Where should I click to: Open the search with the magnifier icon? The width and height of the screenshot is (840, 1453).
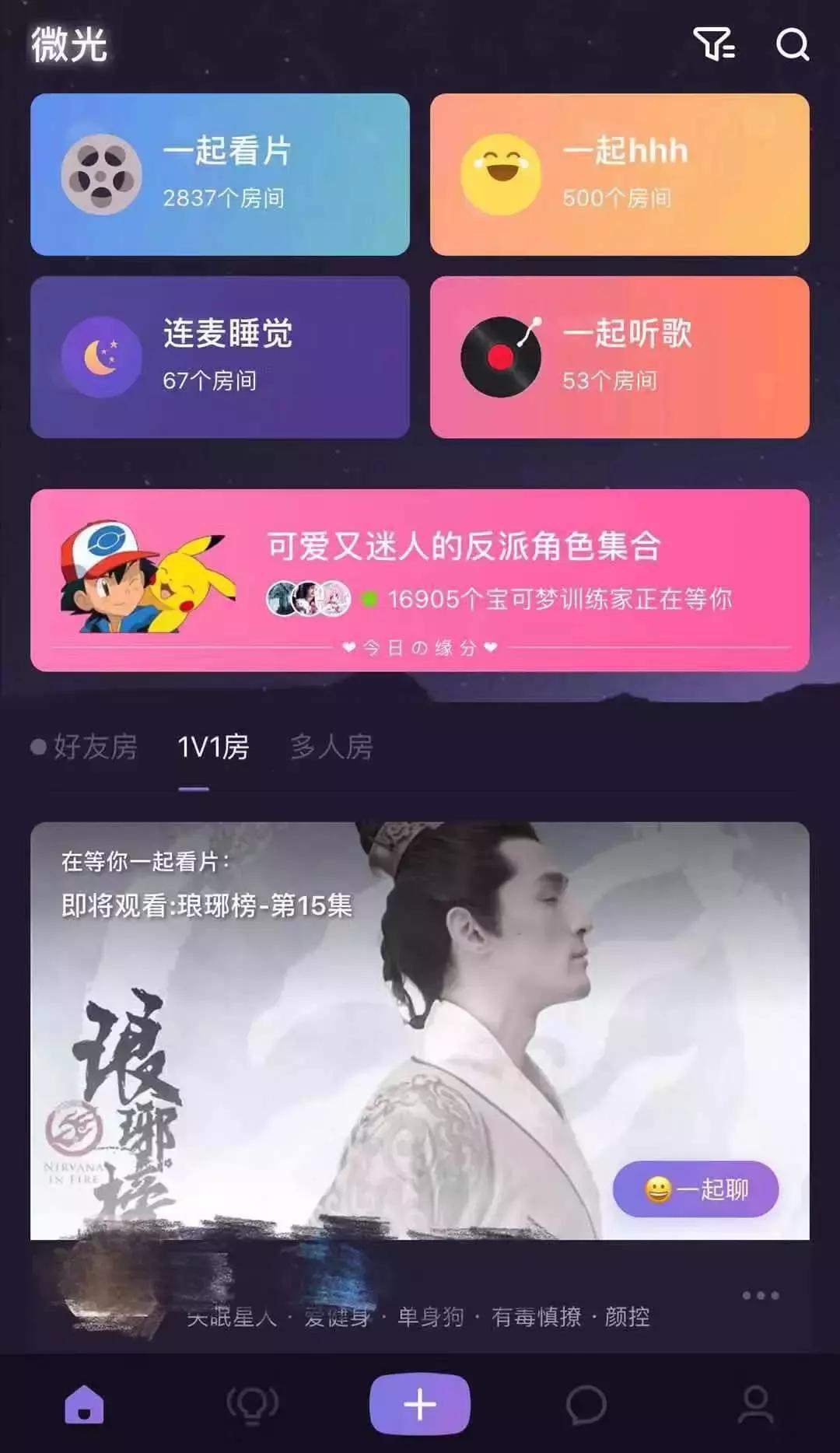click(x=792, y=45)
